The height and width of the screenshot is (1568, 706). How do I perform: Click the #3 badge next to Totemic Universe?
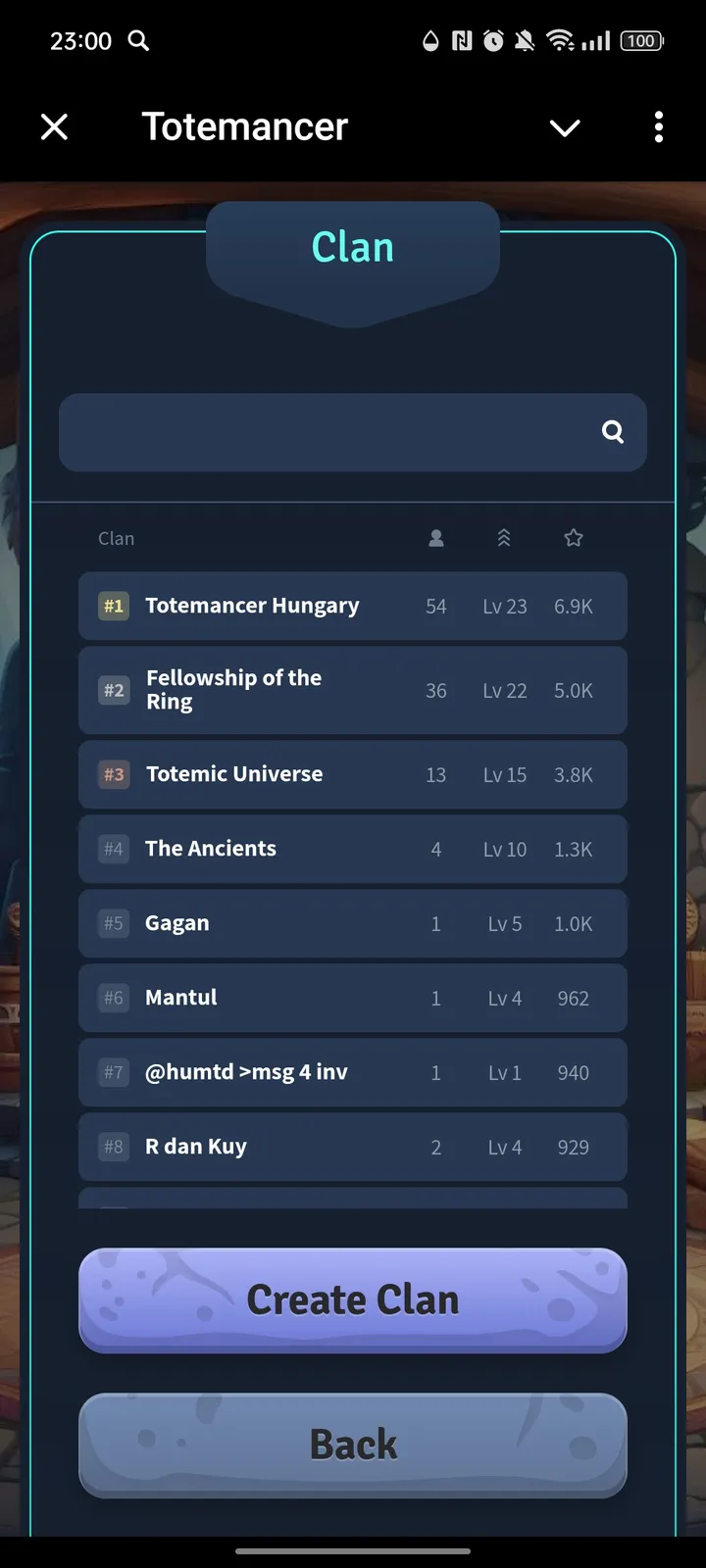113,774
